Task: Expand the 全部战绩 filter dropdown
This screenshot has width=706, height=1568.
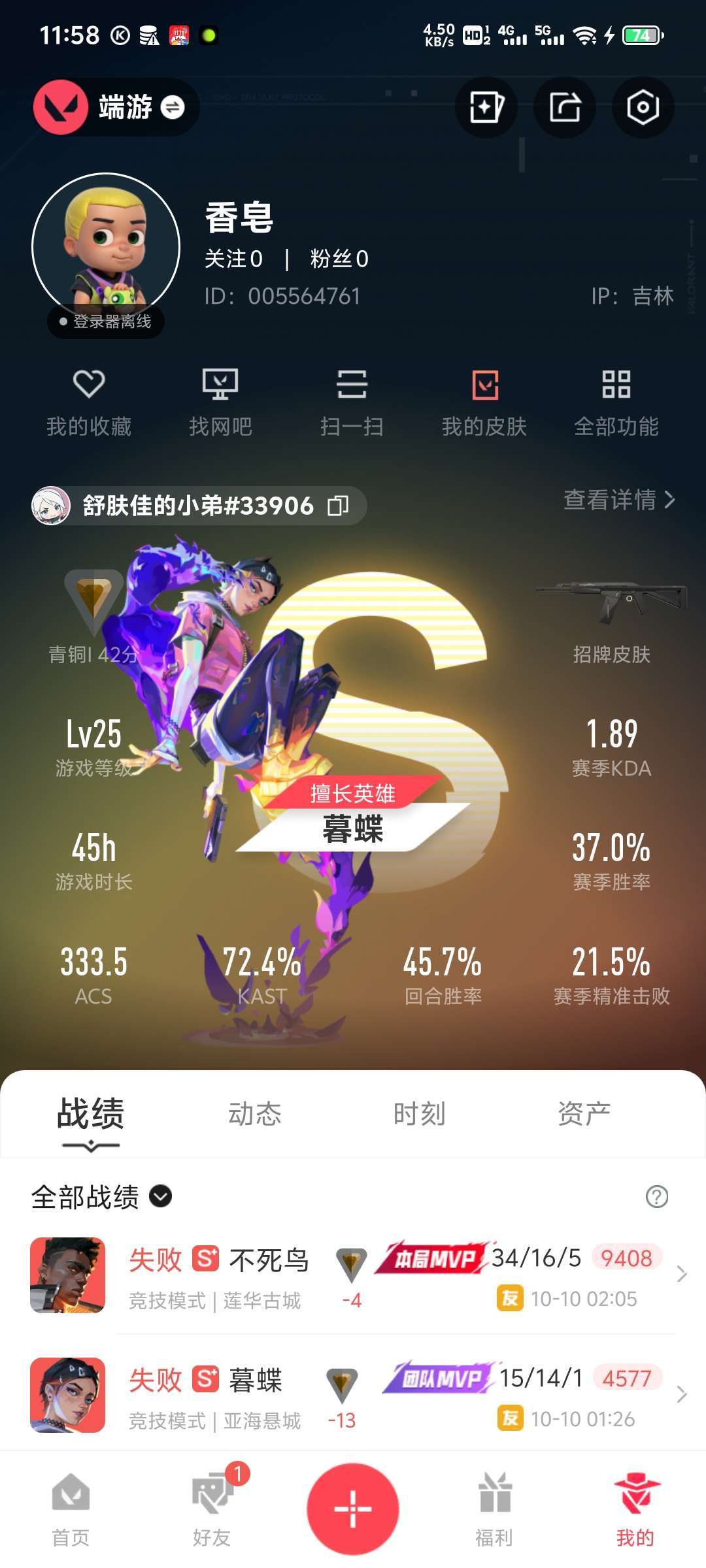Action: (x=161, y=1196)
